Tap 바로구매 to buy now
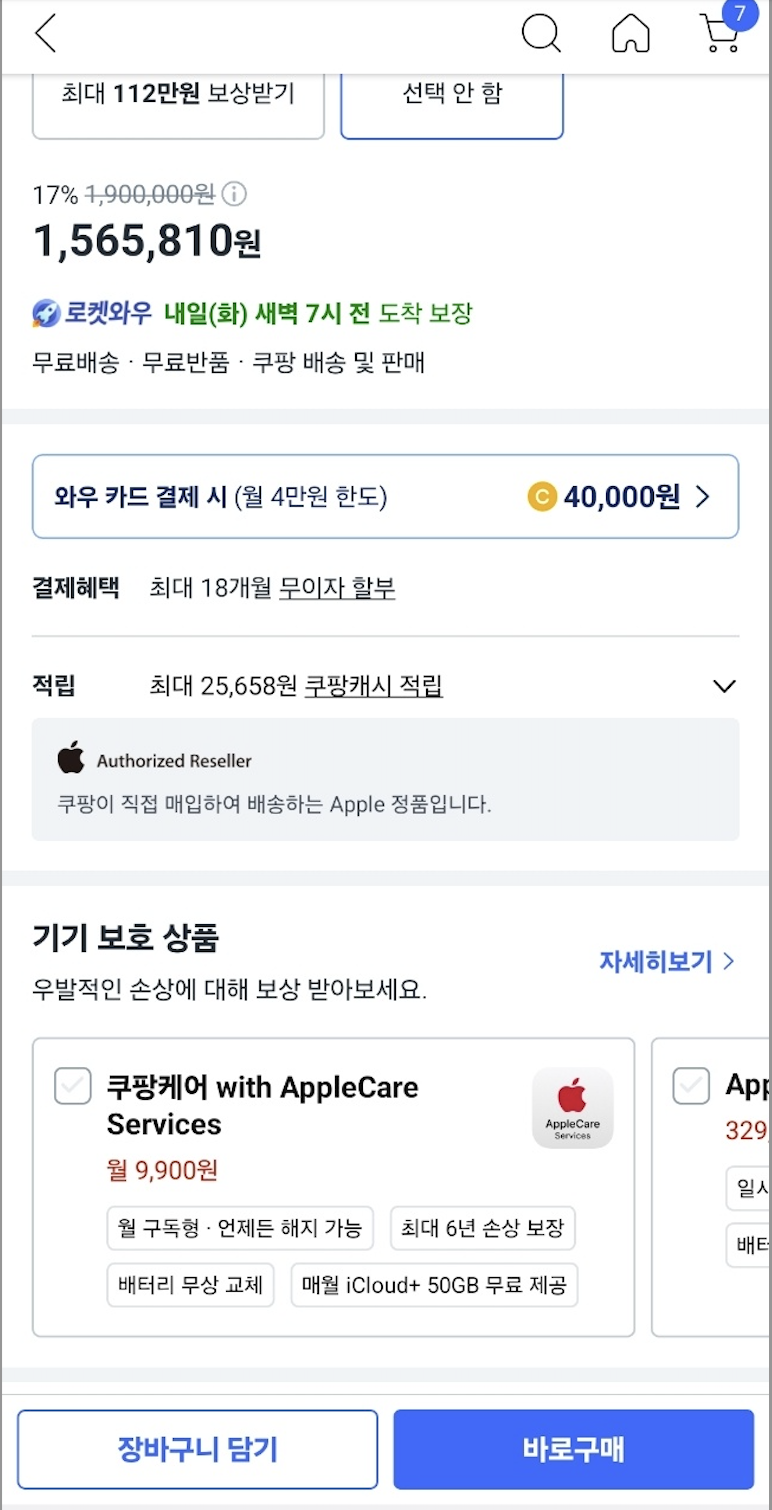The image size is (772, 1510). pos(573,1449)
